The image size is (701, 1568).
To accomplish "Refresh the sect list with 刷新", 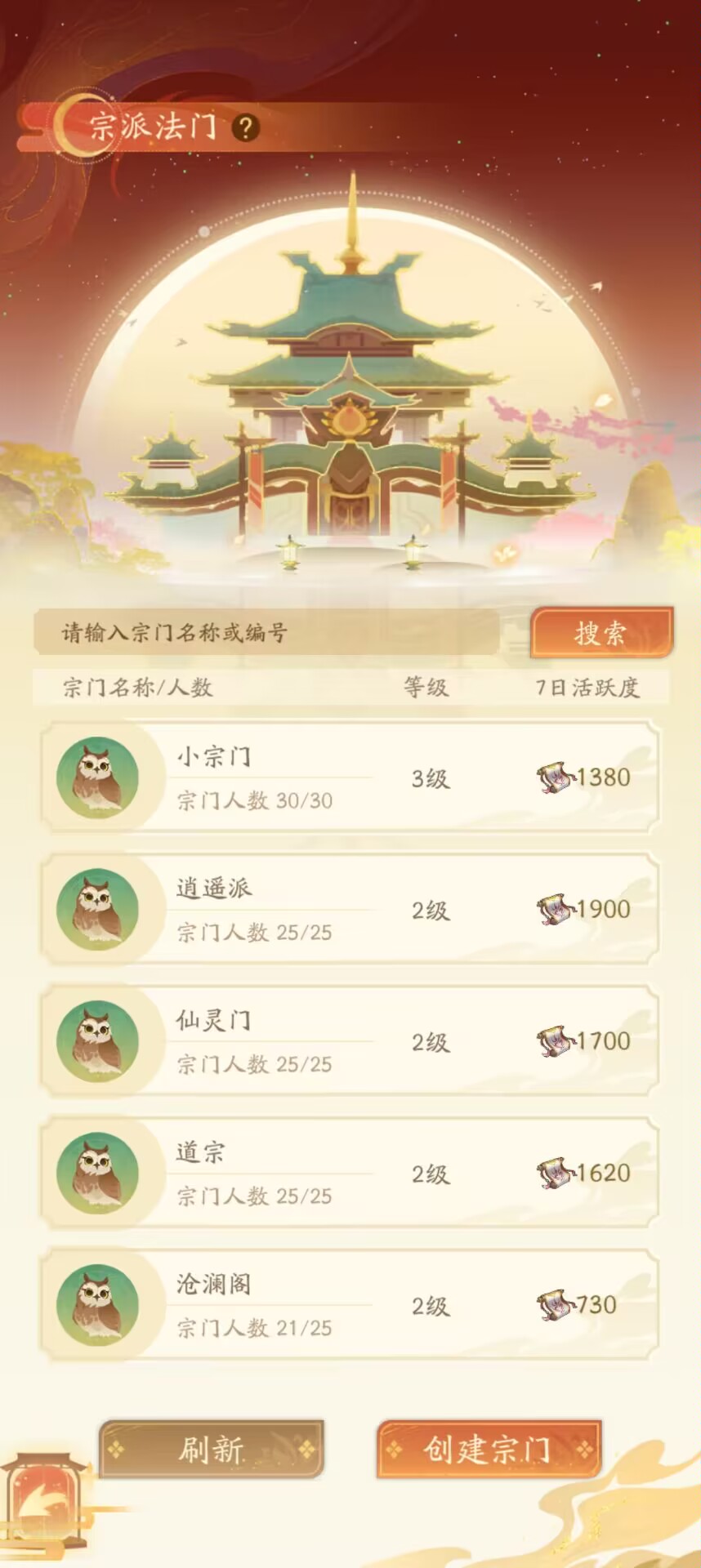I will [x=212, y=1449].
